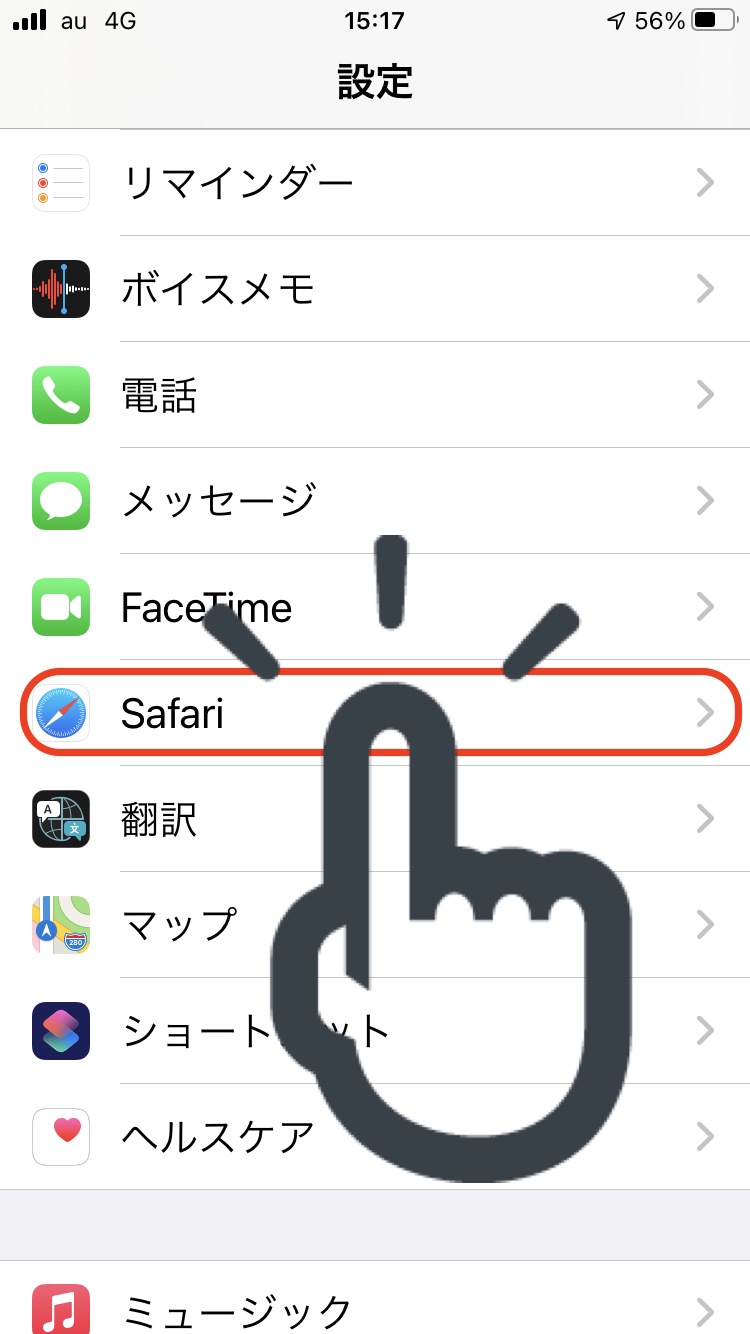
Task: Open 翻訳 settings row
Action: tap(375, 819)
